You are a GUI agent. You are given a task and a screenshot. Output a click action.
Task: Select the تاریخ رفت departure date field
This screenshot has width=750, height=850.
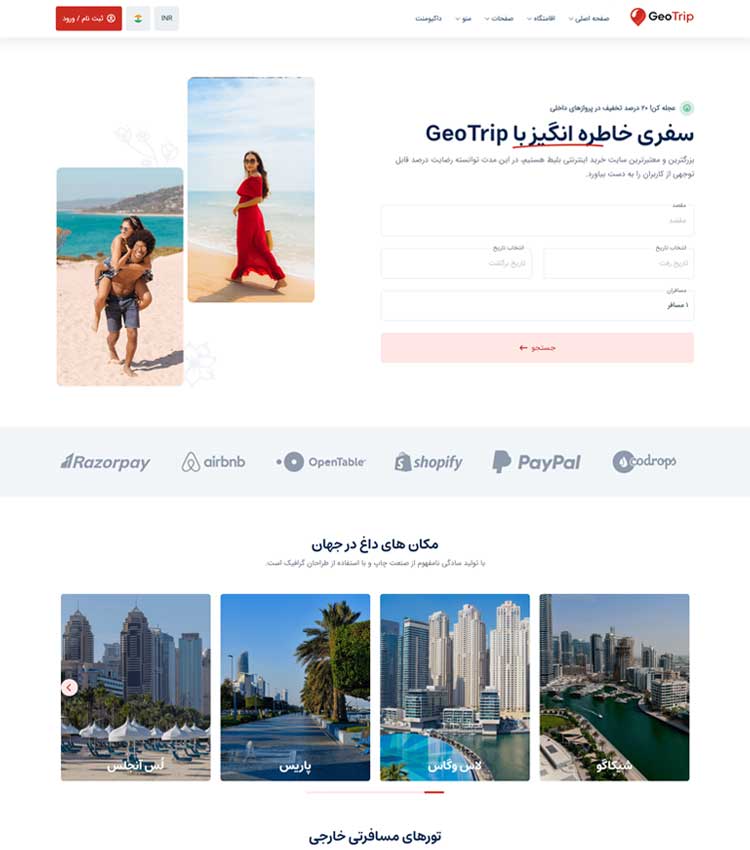pos(618,262)
